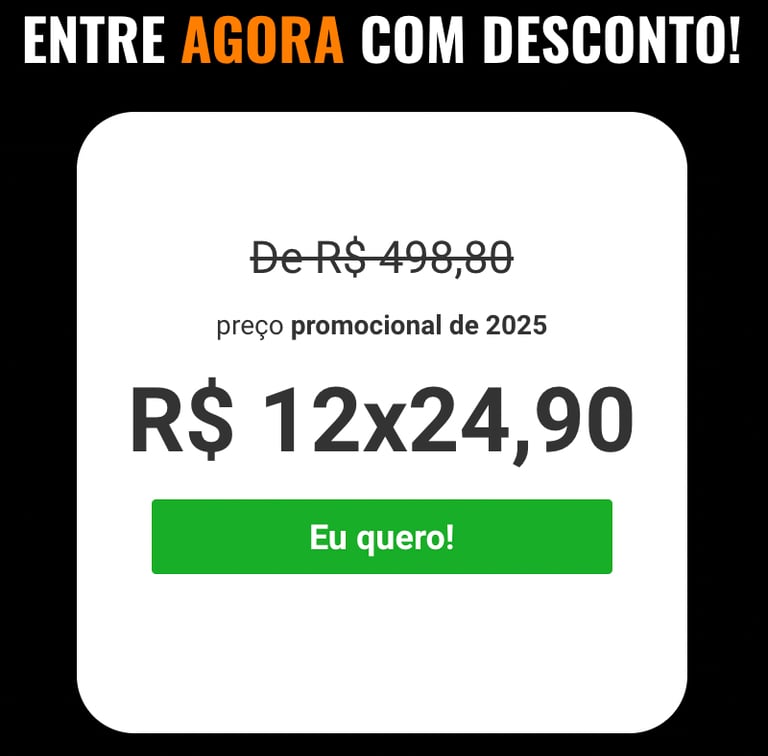Viewport: 768px width, 756px height.
Task: Tap the green 'Eu quero!' button
Action: coord(381,537)
